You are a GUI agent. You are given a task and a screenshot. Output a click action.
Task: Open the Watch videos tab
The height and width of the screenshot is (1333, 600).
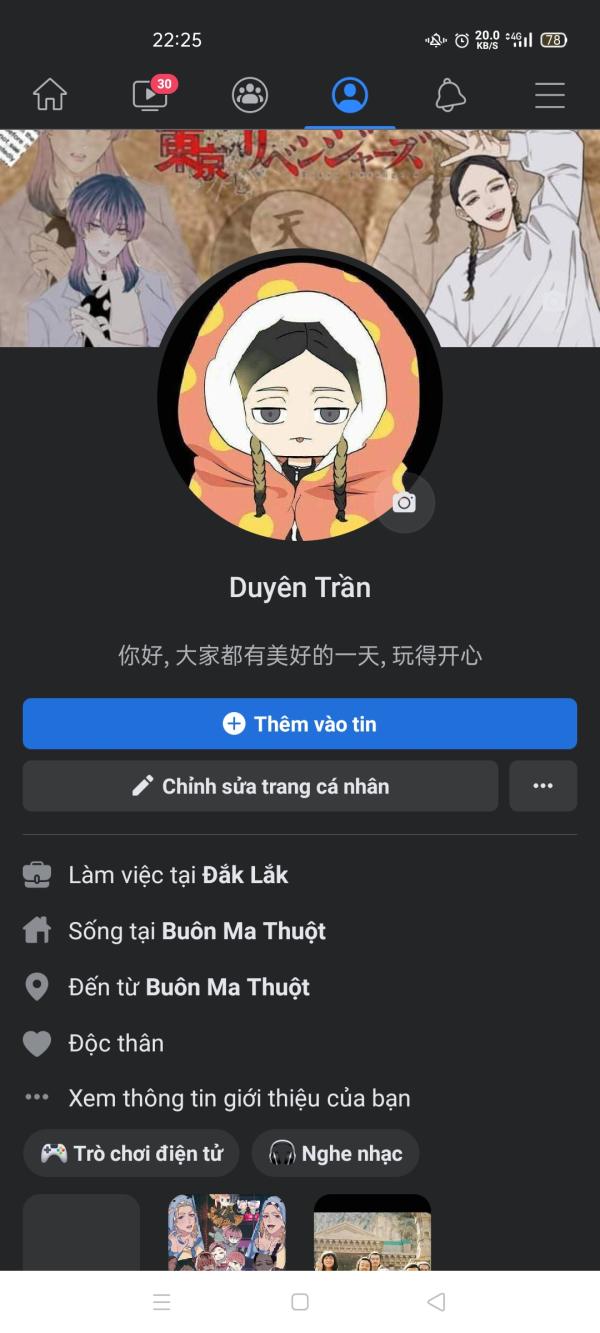pyautogui.click(x=150, y=95)
